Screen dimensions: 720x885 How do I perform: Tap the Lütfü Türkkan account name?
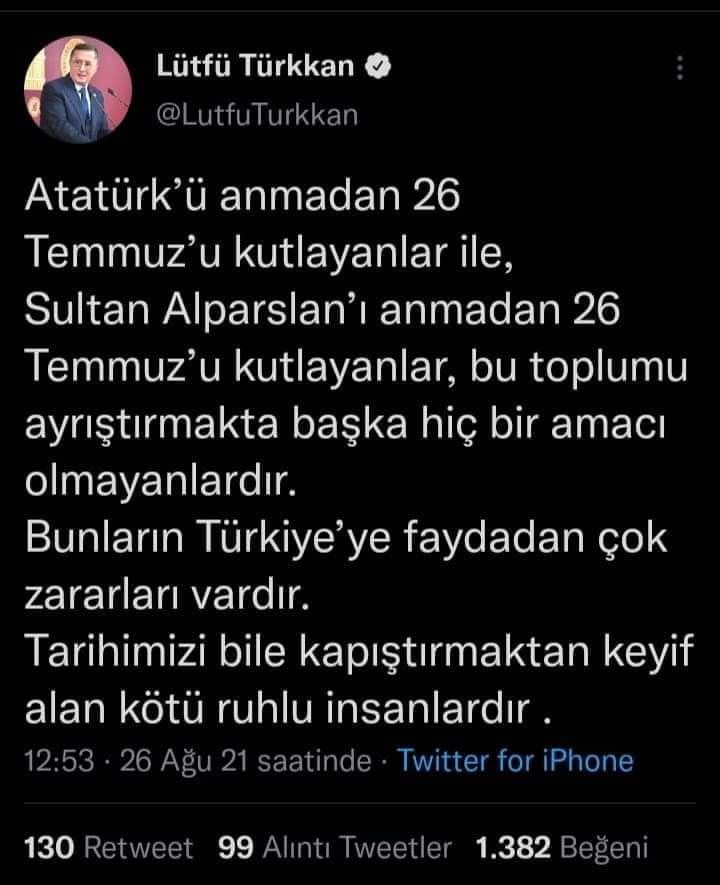click(x=256, y=67)
